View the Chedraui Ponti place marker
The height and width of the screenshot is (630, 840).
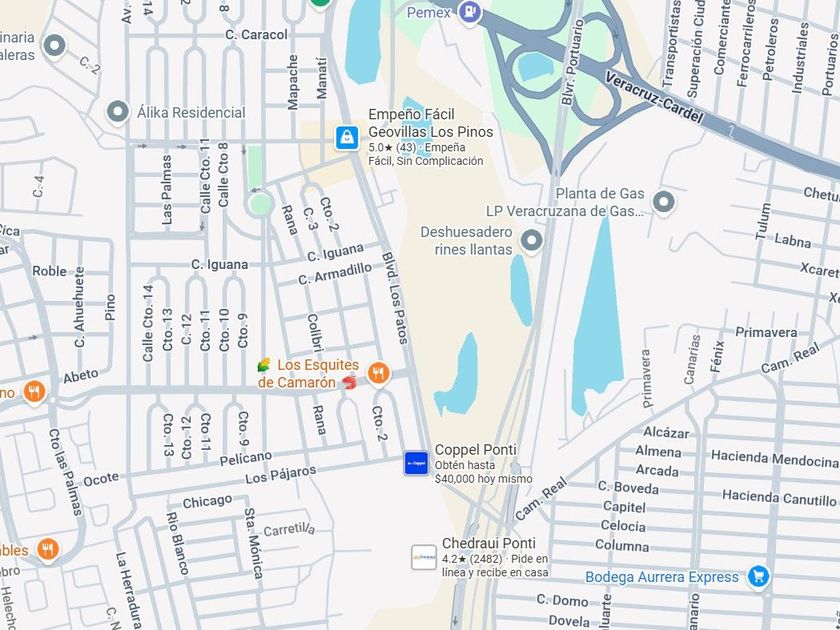[424, 557]
